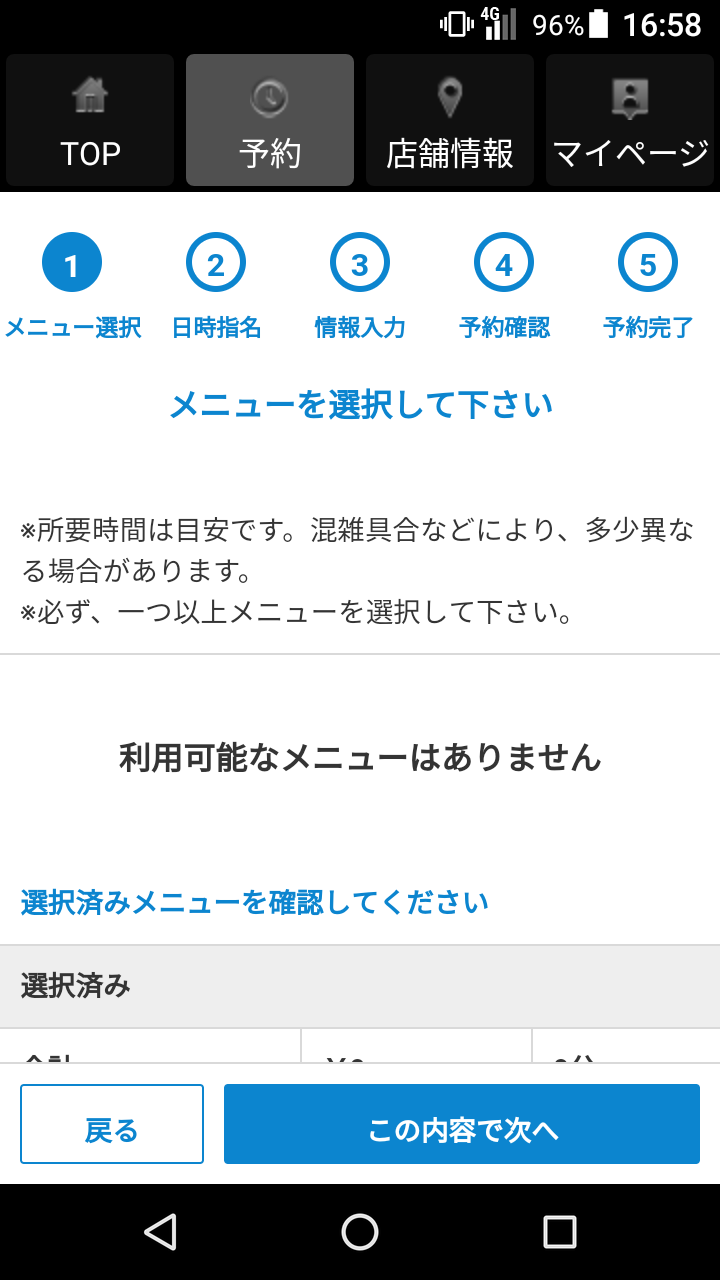Tap the 戻る button
Screen dimensions: 720x1280
[112, 1124]
